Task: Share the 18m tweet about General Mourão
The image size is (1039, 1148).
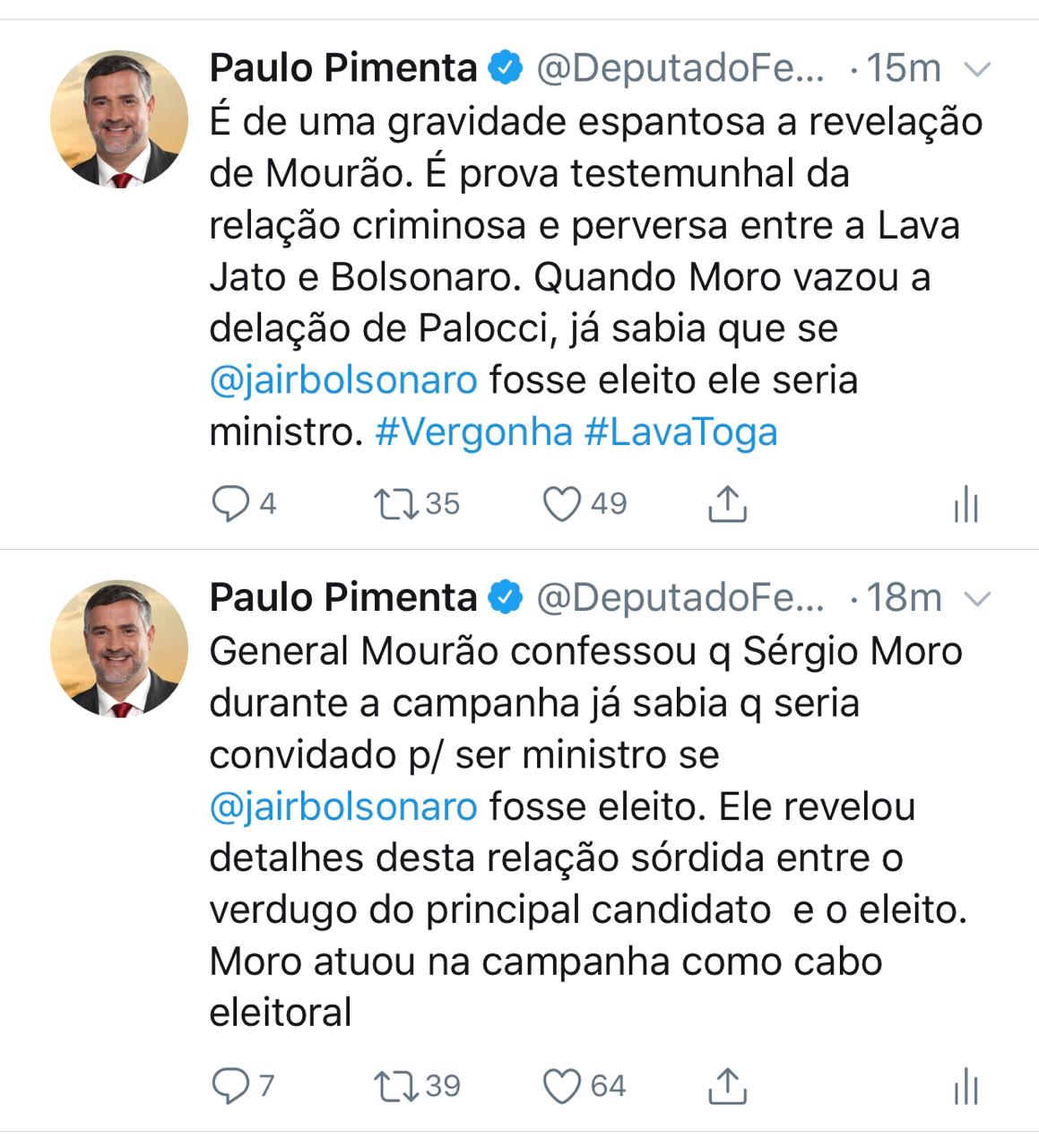Action: [727, 1086]
